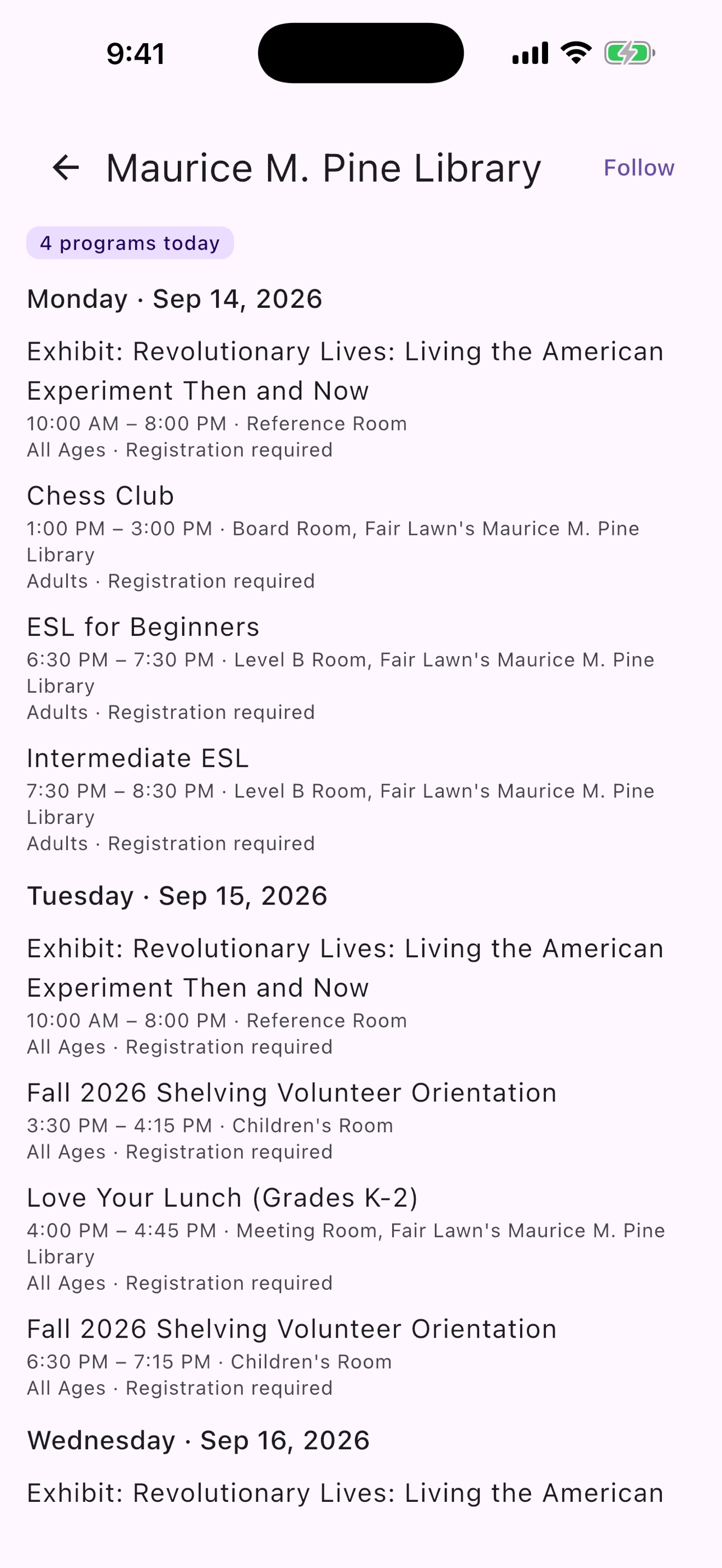Open the 3:30 PM Shelving Volunteer Orientation

(x=361, y=1120)
